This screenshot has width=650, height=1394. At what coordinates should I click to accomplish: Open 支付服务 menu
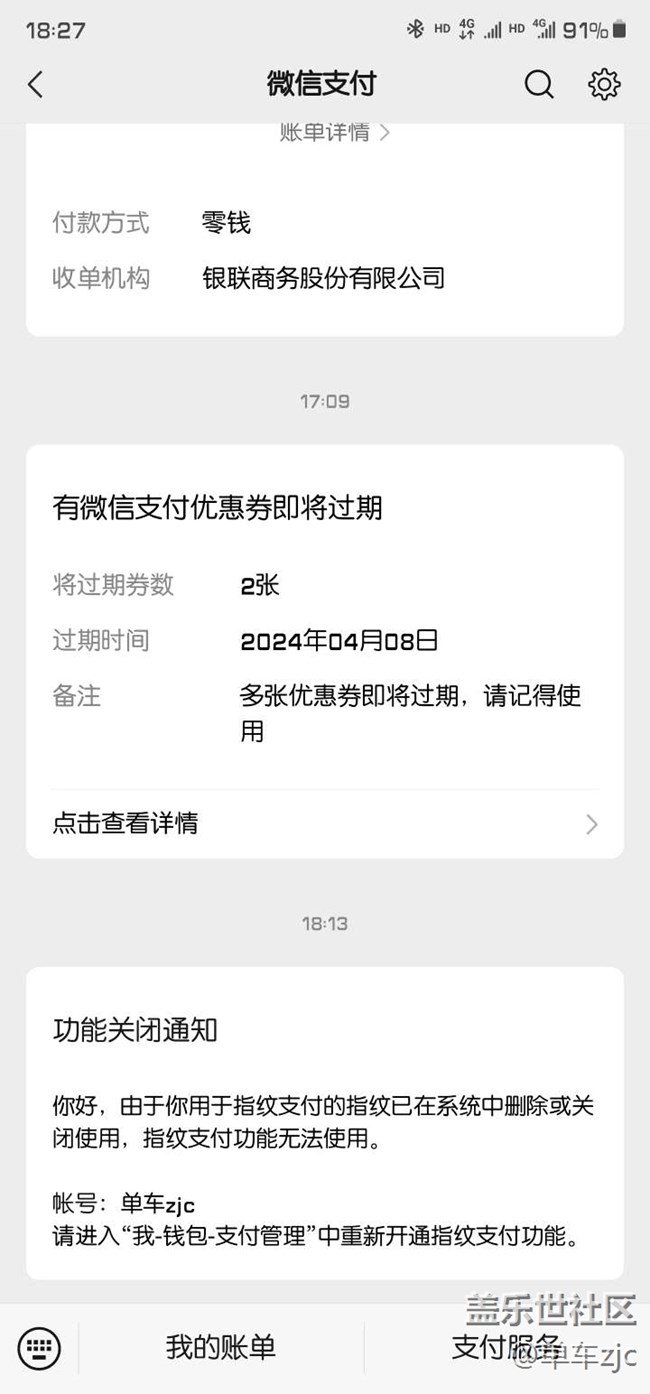point(506,1347)
